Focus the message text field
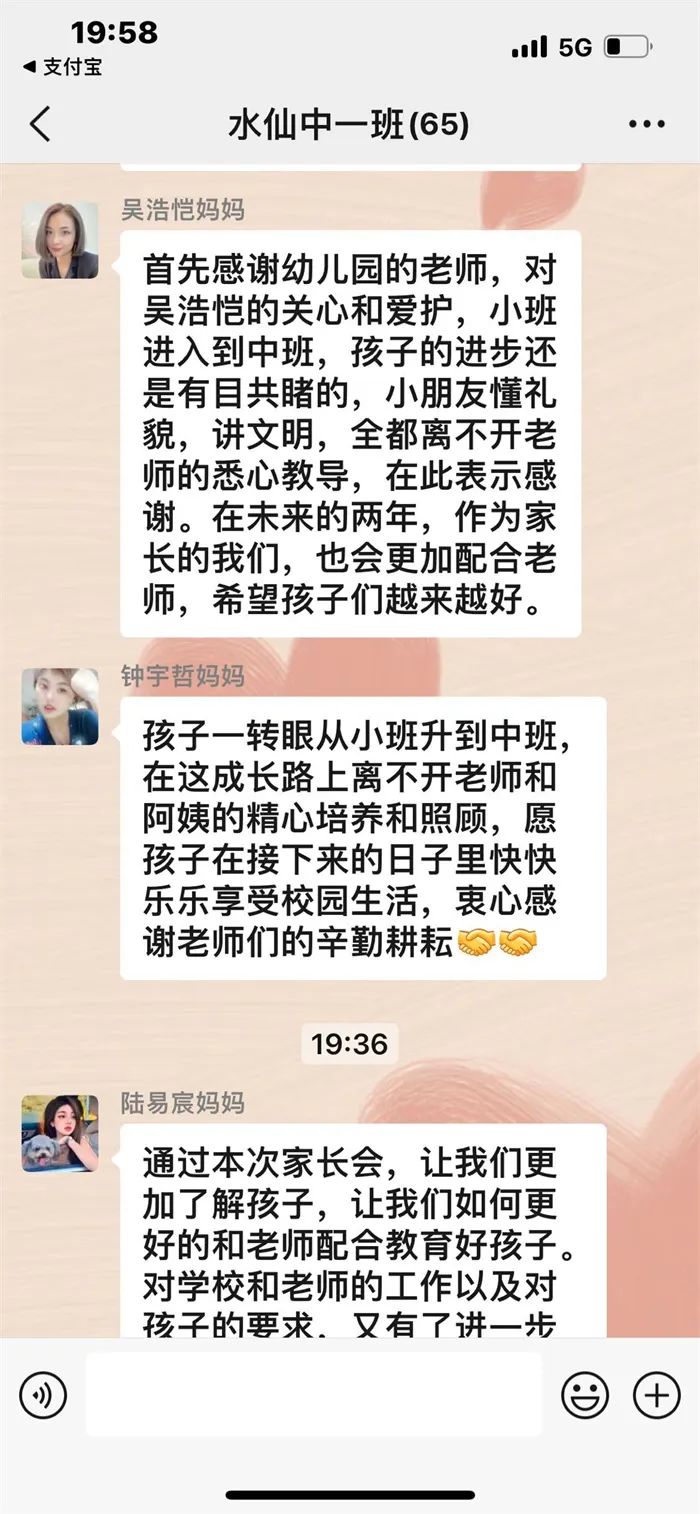The width and height of the screenshot is (700, 1514). (312, 1394)
